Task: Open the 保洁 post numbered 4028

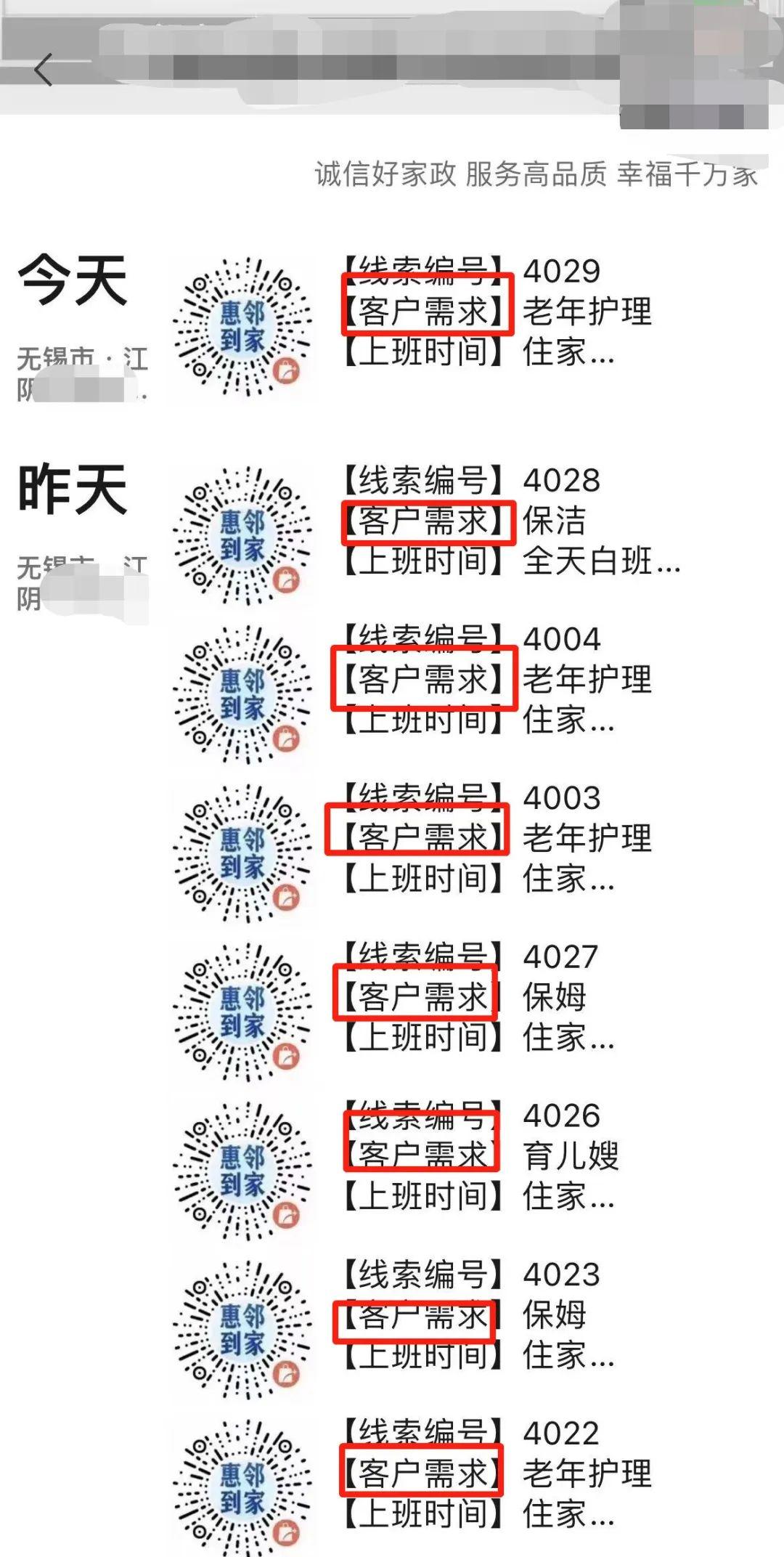Action: tap(479, 521)
